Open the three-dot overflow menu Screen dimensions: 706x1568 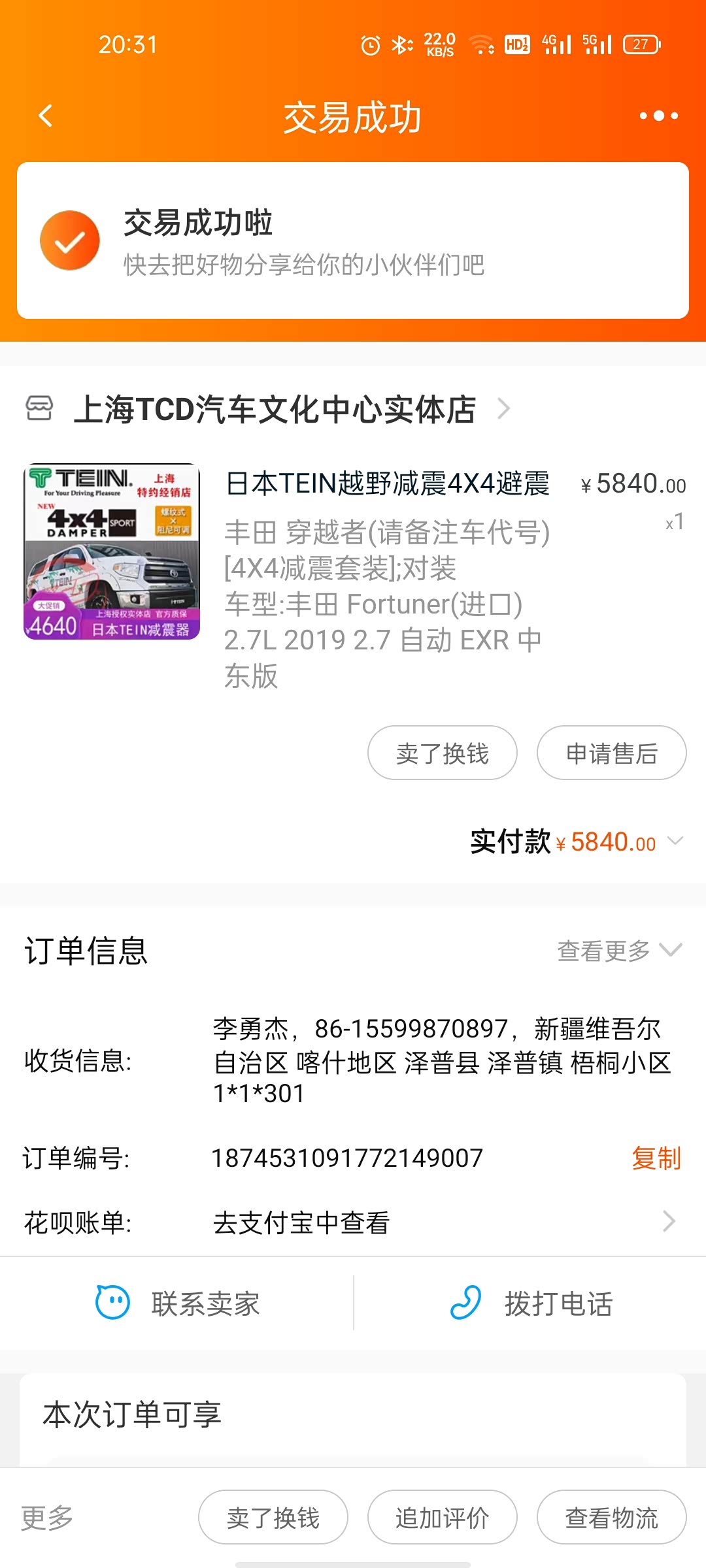pyautogui.click(x=658, y=116)
